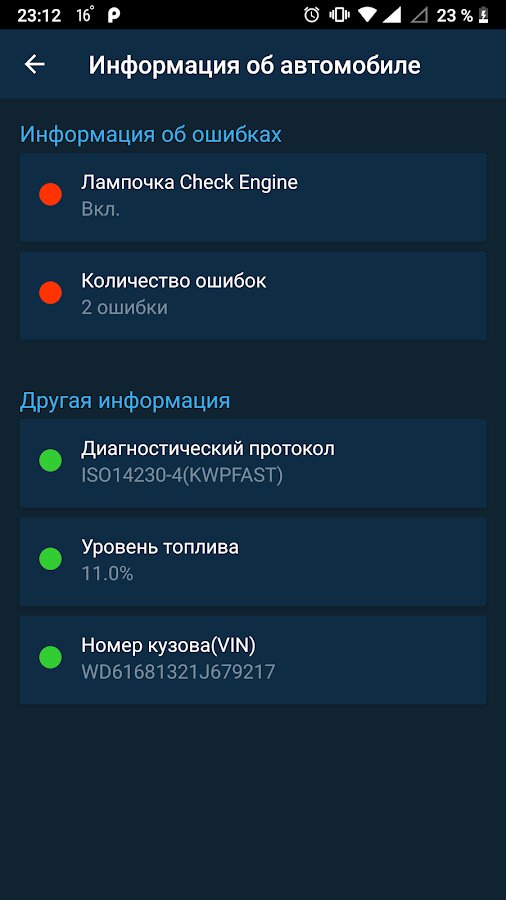Select the Уровень топлива row

click(253, 561)
